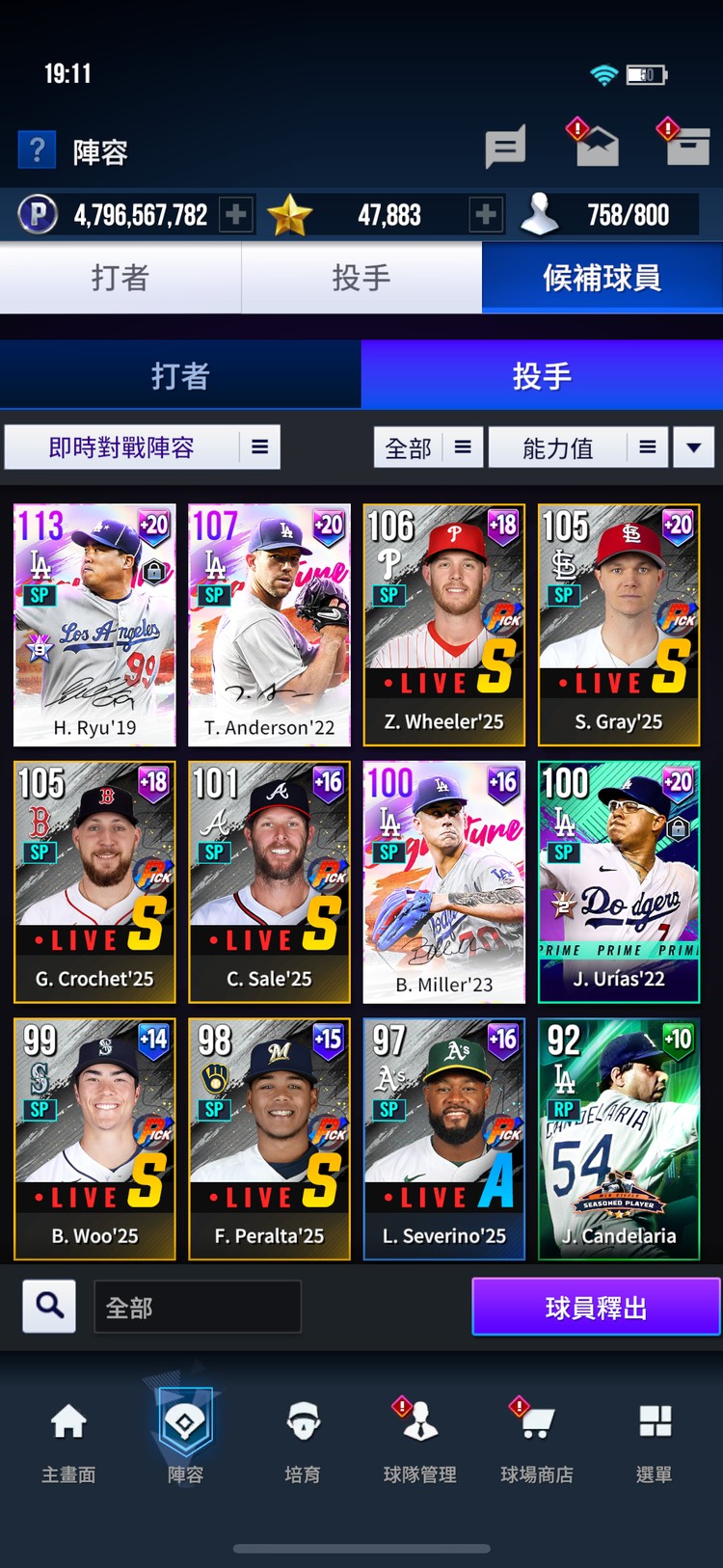Switch to the top 打者 tab
Viewport: 723px width, 1568px height.
click(120, 278)
